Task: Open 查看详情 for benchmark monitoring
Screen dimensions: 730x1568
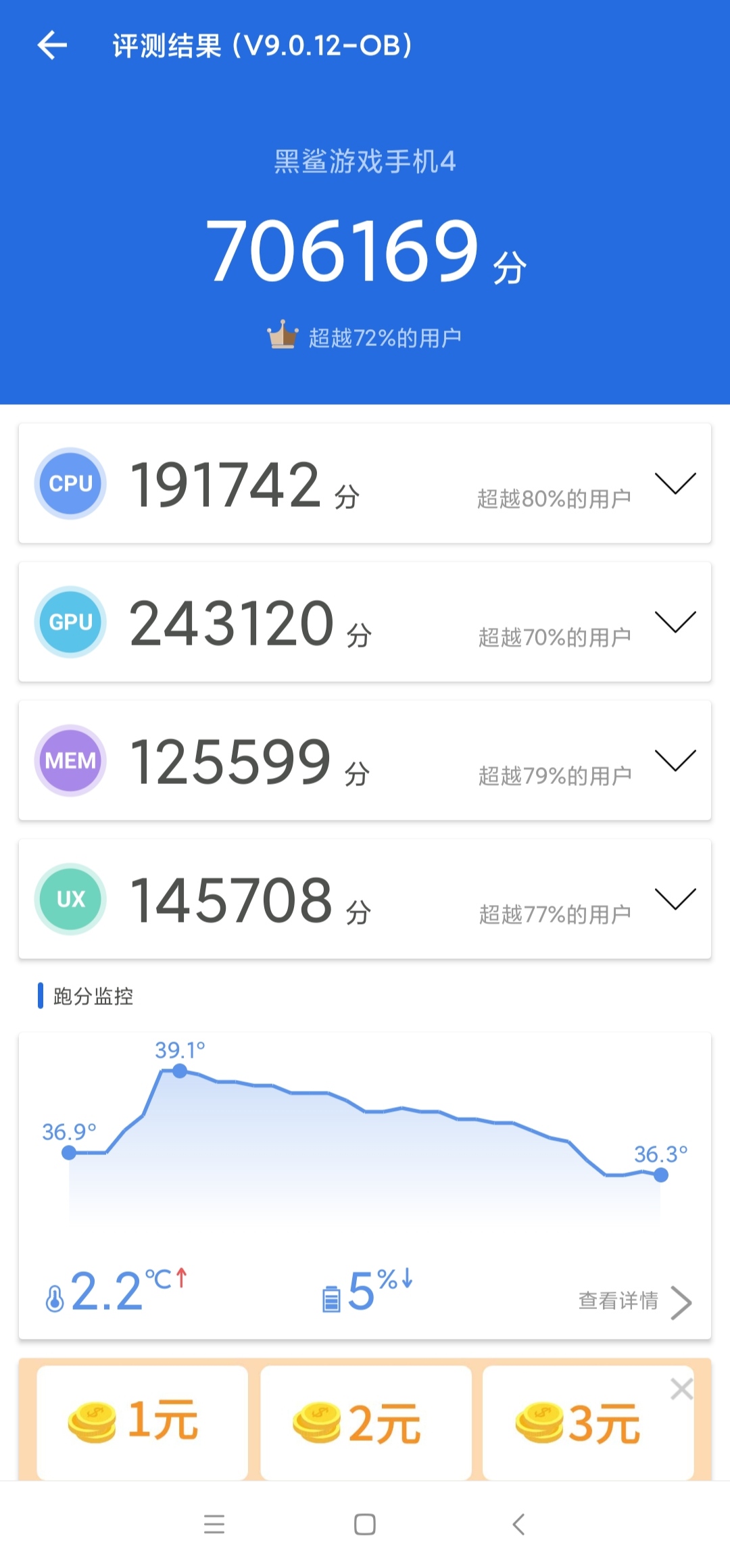Action: pos(635,1301)
